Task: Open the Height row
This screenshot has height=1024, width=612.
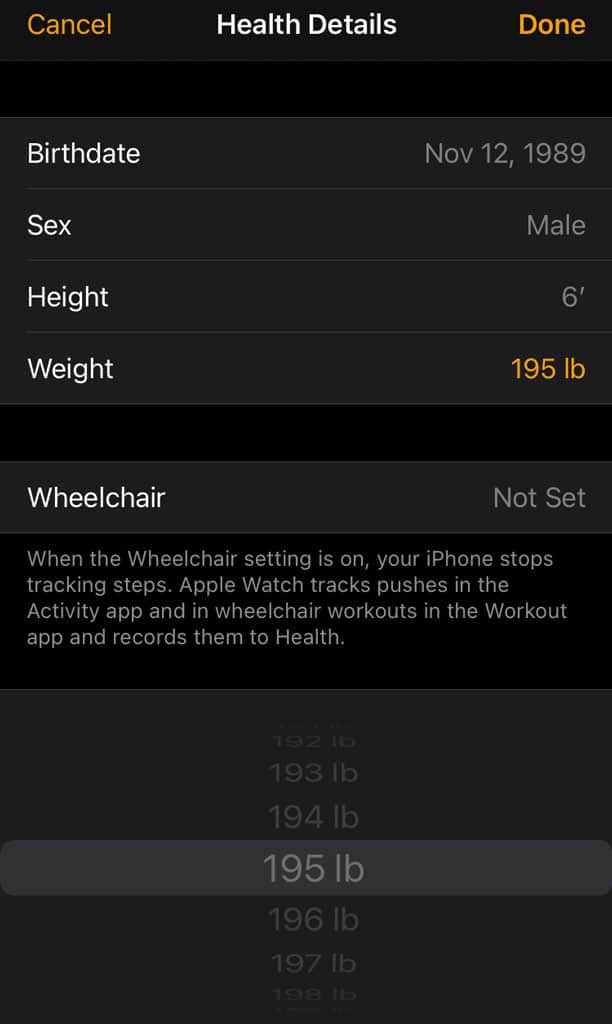Action: 306,297
